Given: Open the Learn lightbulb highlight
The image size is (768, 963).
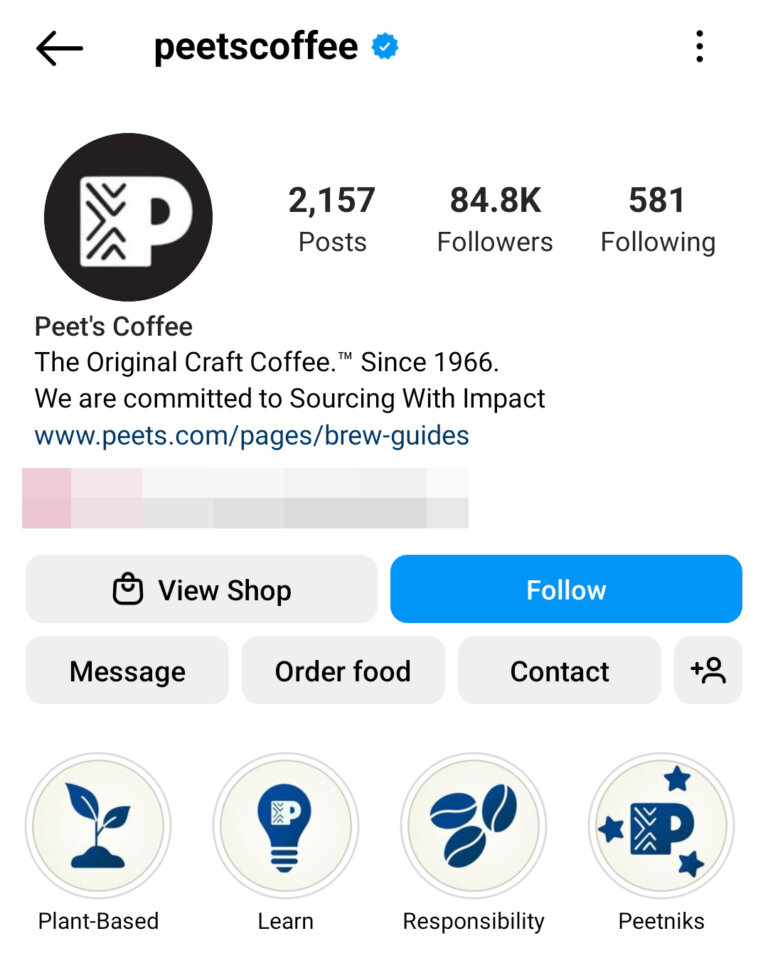Looking at the screenshot, I should (286, 826).
